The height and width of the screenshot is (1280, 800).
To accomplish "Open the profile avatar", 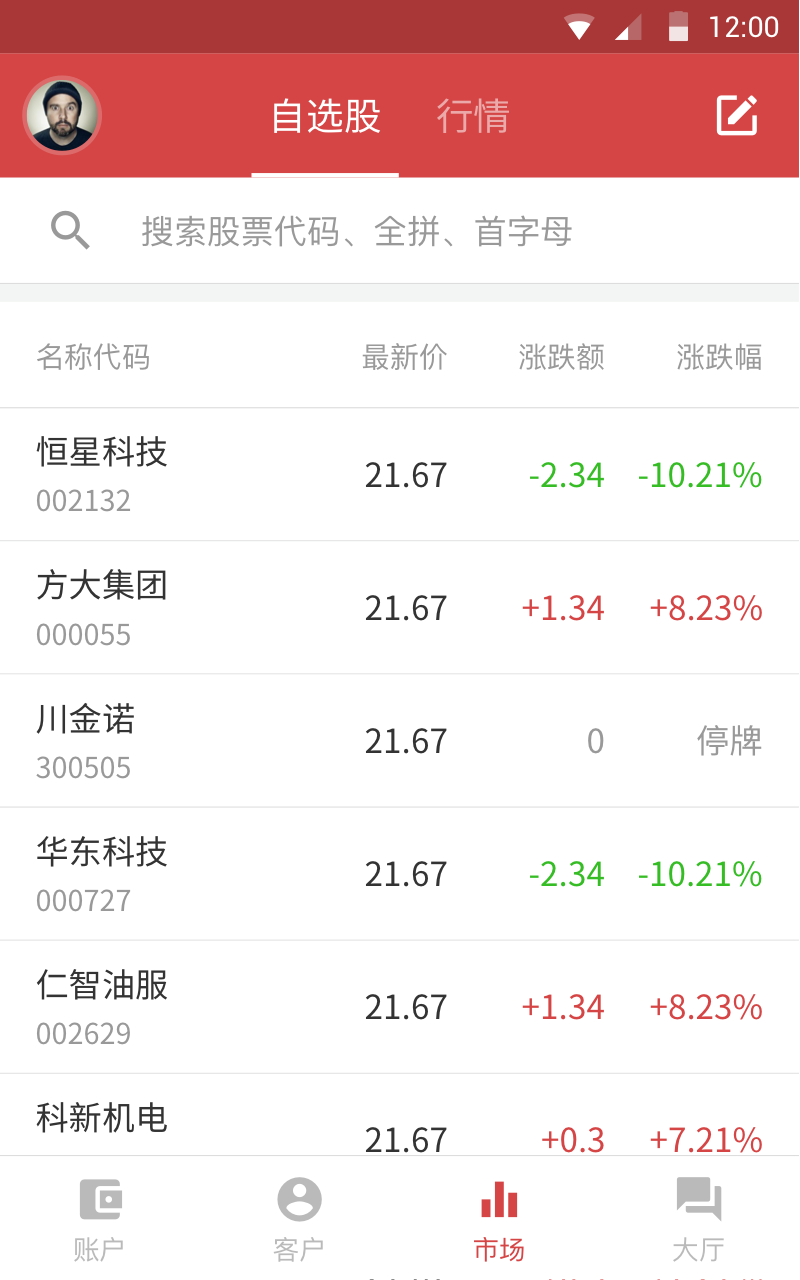I will click(x=62, y=115).
